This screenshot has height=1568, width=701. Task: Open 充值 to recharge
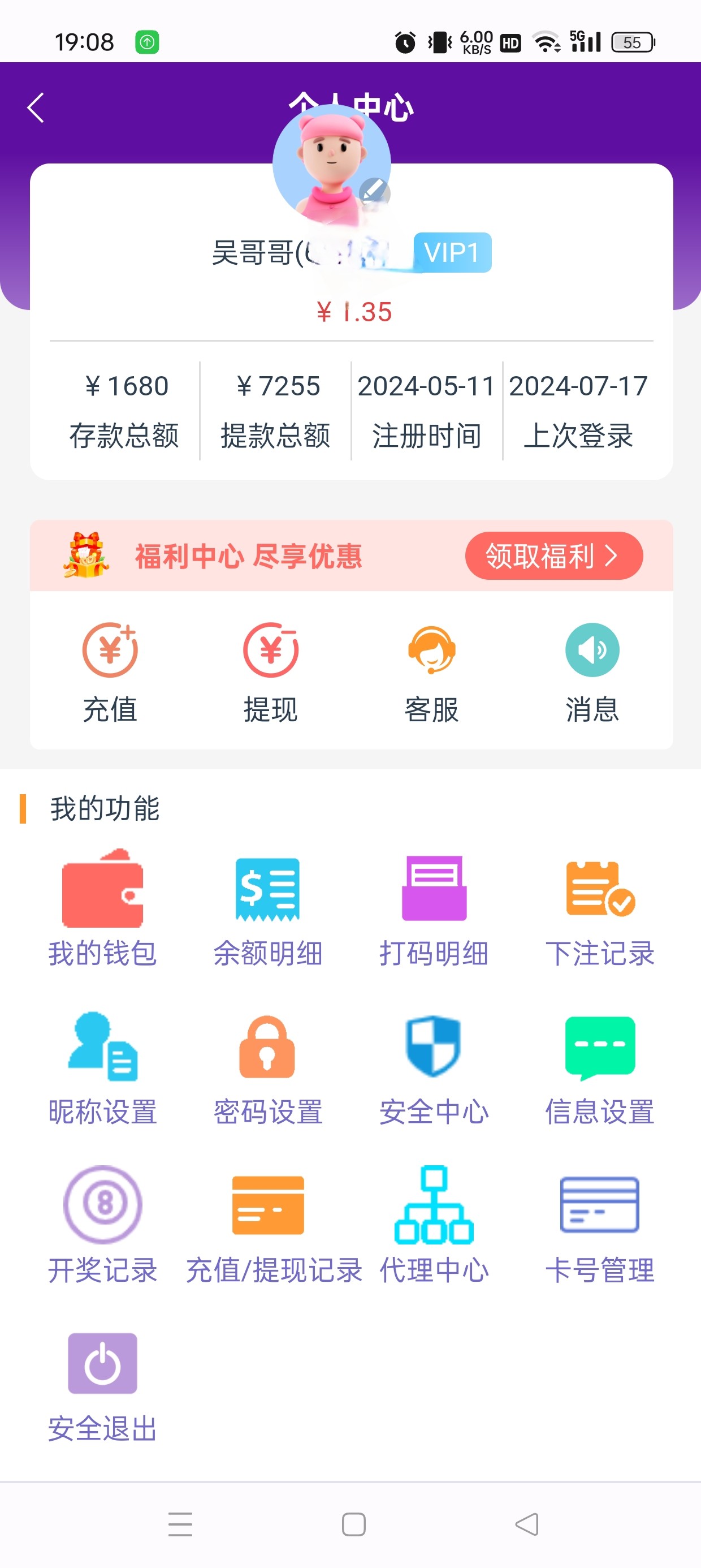110,671
